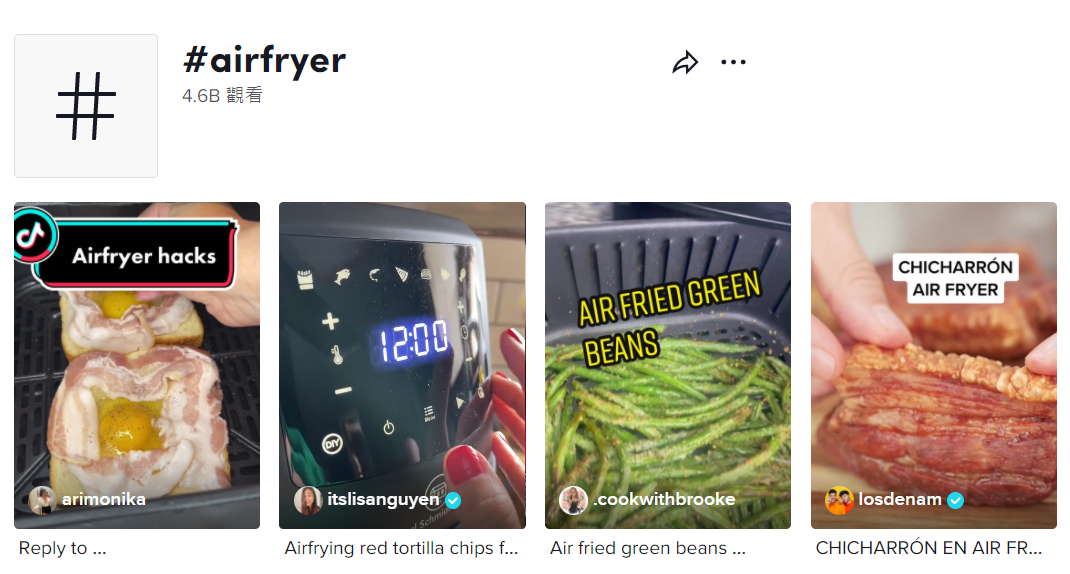
Task: Go to .cookwithbrooke's profile
Action: [x=664, y=500]
